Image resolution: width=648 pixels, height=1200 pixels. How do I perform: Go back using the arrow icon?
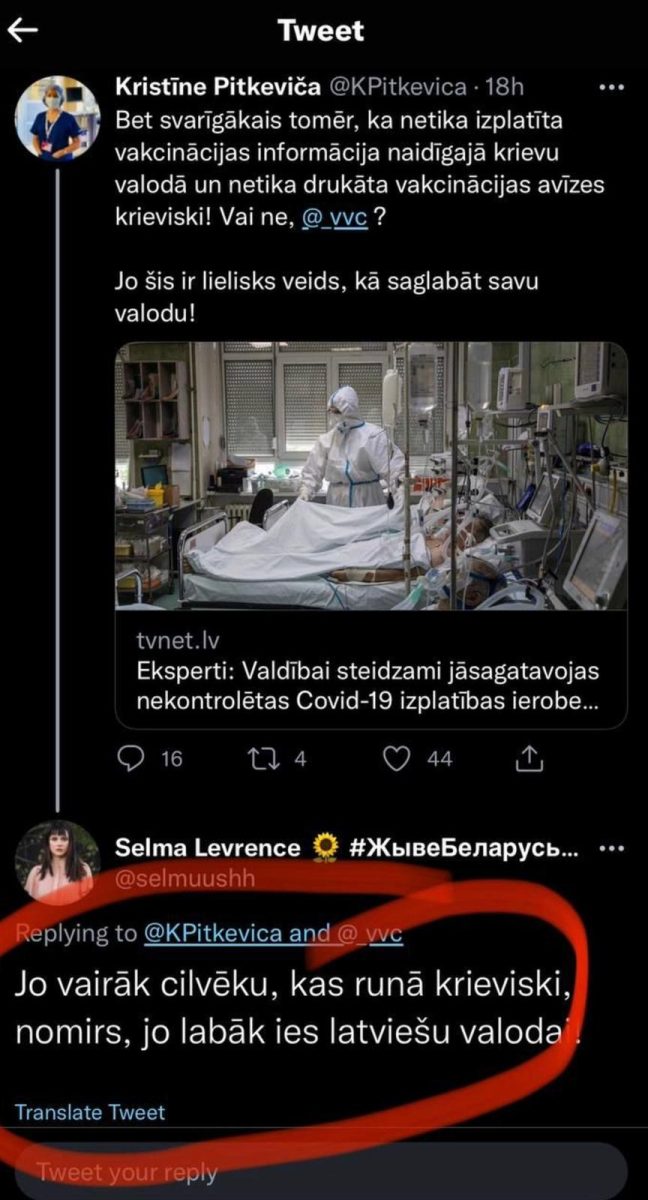pos(22,30)
